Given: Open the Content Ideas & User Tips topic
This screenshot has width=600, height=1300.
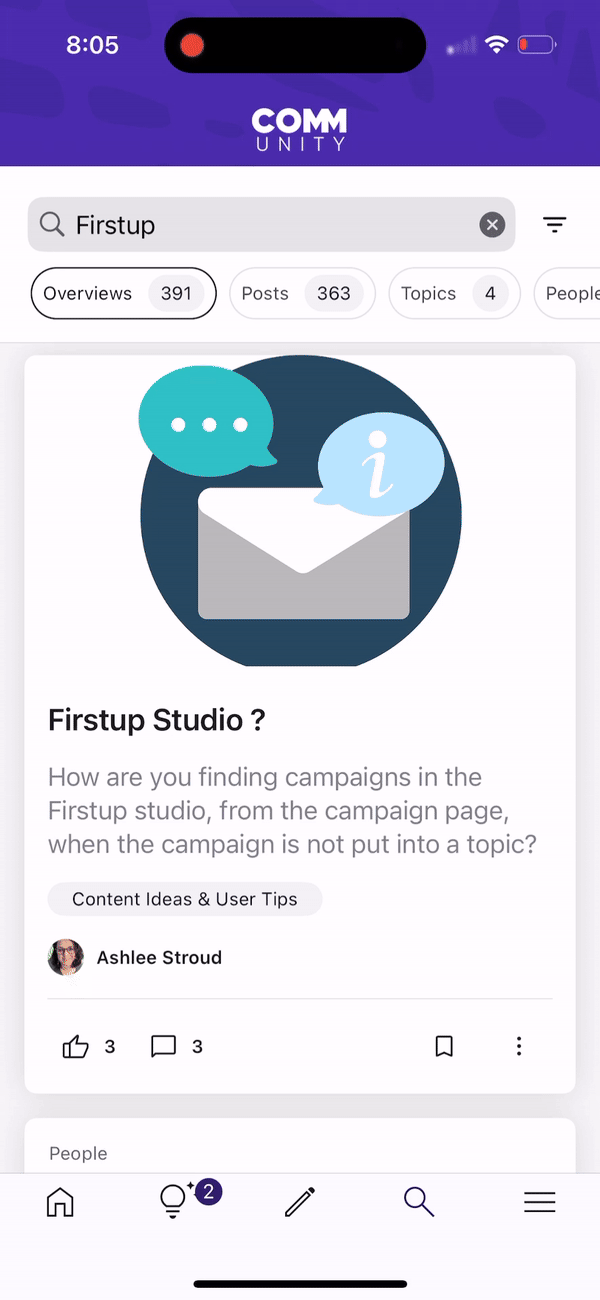Looking at the screenshot, I should pyautogui.click(x=185, y=899).
